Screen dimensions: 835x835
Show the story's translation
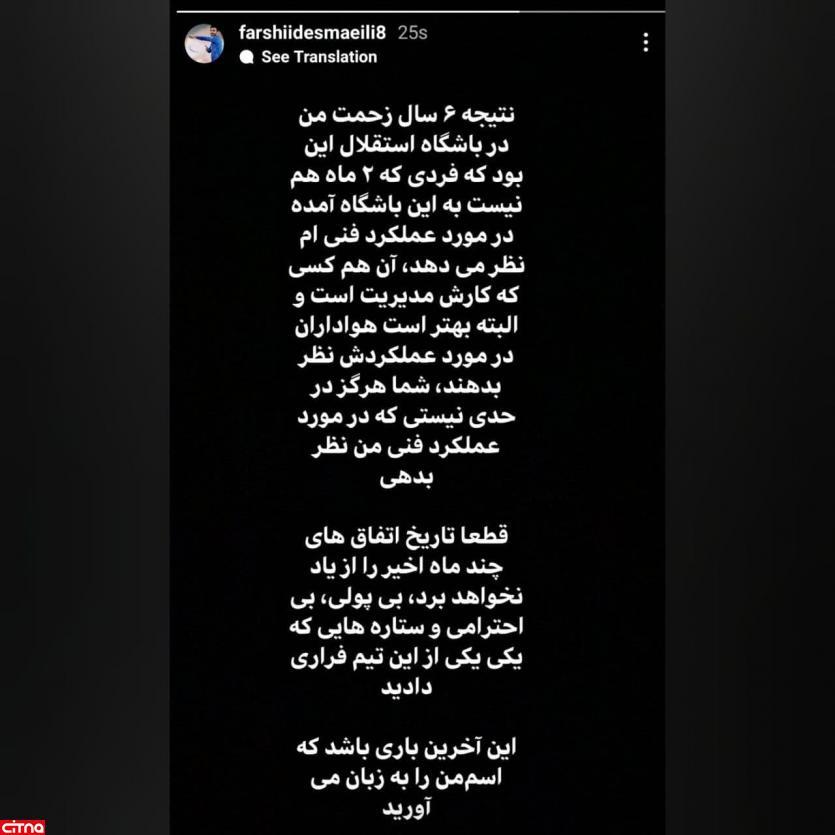[x=318, y=57]
